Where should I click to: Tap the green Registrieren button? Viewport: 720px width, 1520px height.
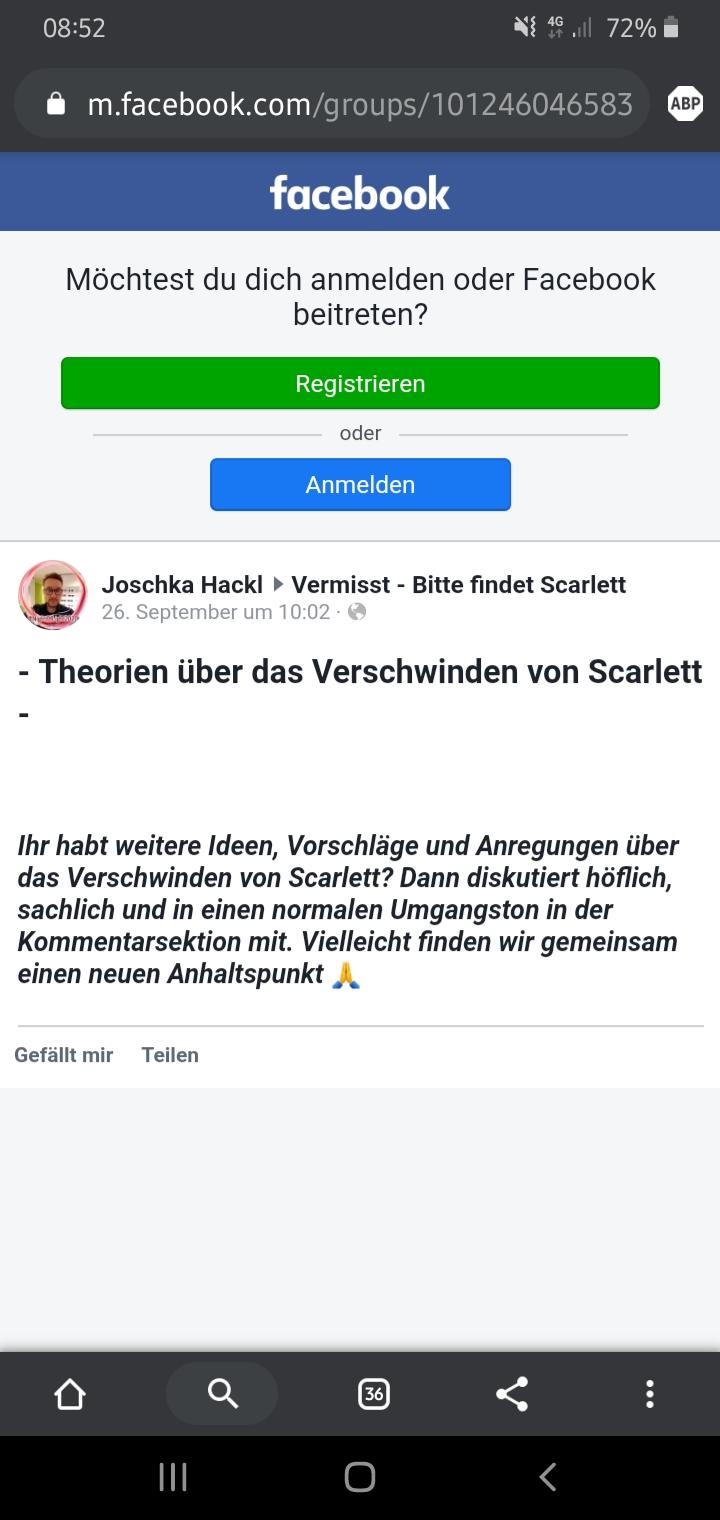click(360, 383)
